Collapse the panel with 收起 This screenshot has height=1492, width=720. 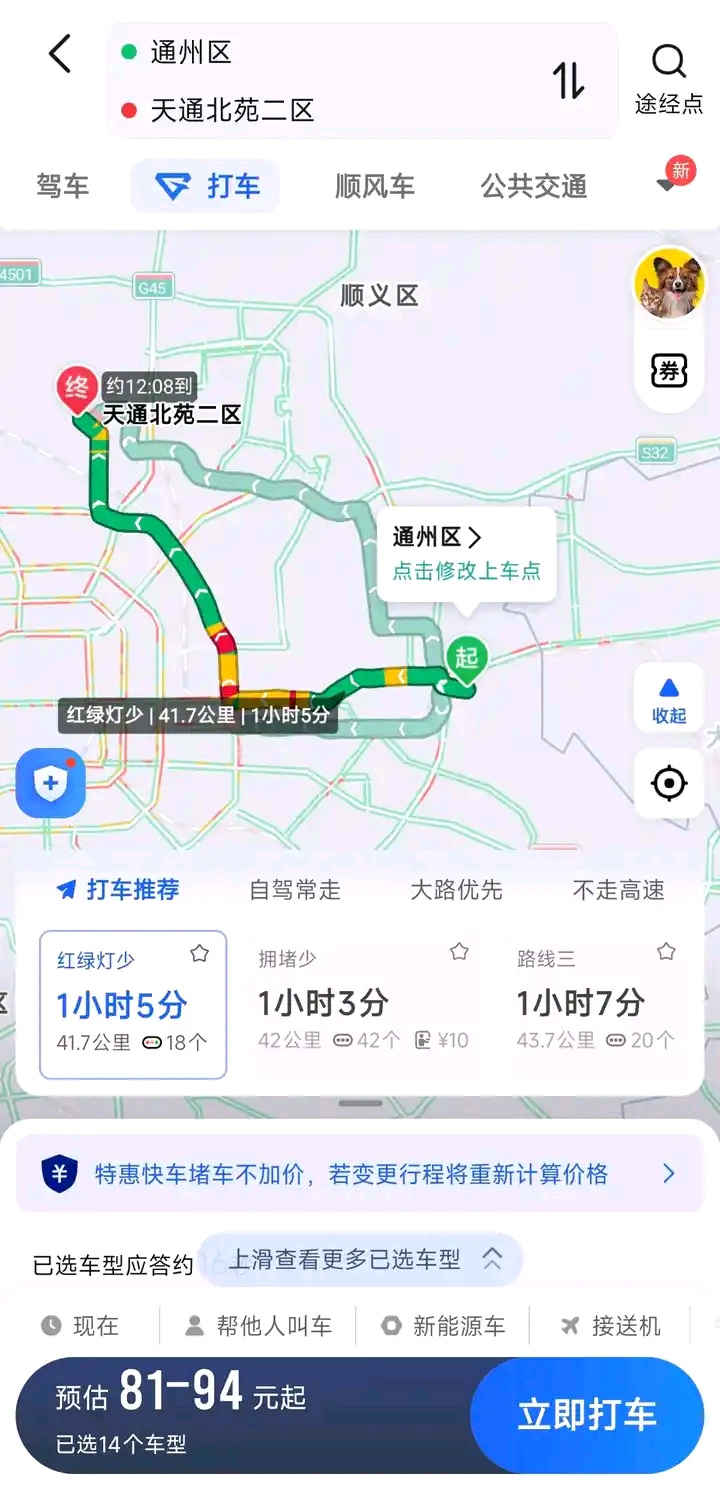pyautogui.click(x=669, y=699)
